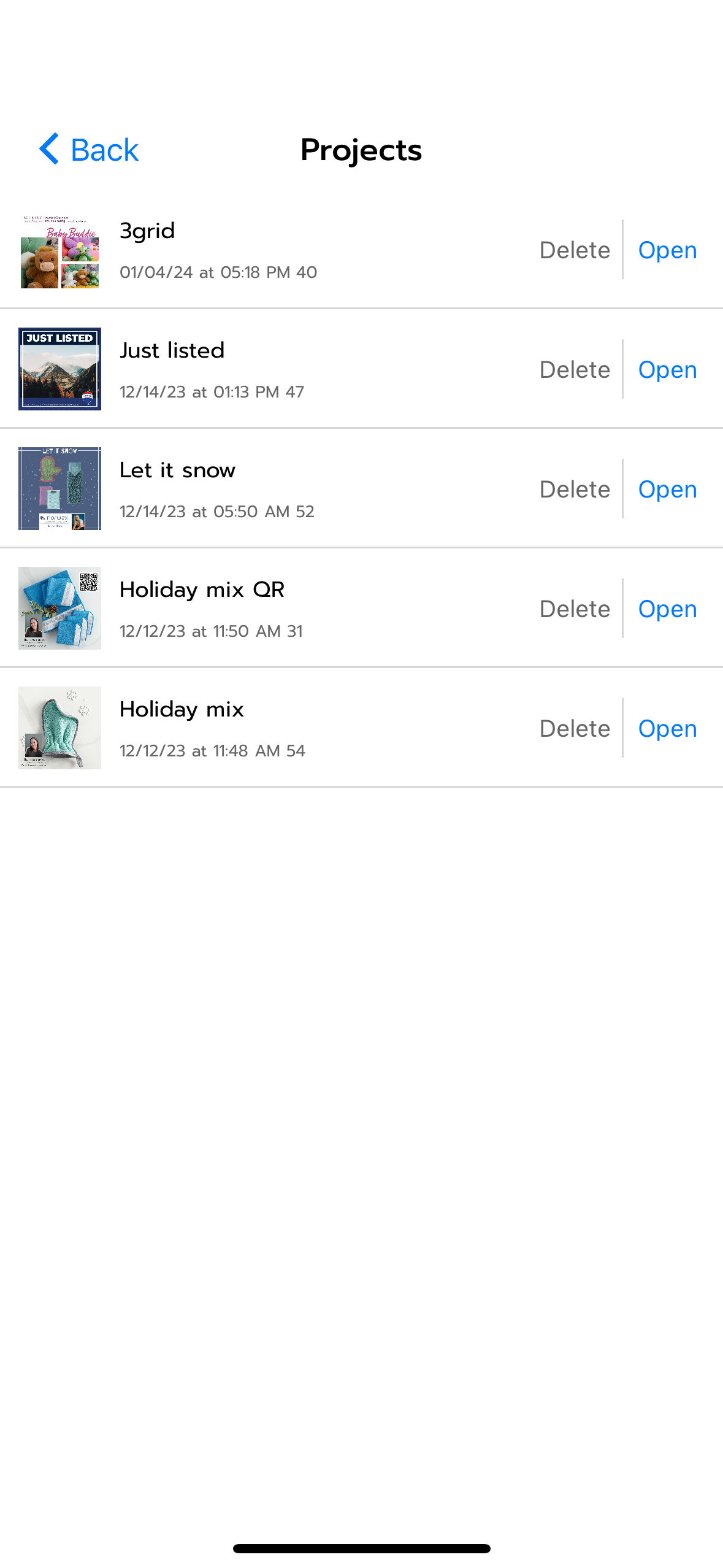This screenshot has height=1568, width=723.
Task: Open the Just listed project
Action: click(667, 370)
